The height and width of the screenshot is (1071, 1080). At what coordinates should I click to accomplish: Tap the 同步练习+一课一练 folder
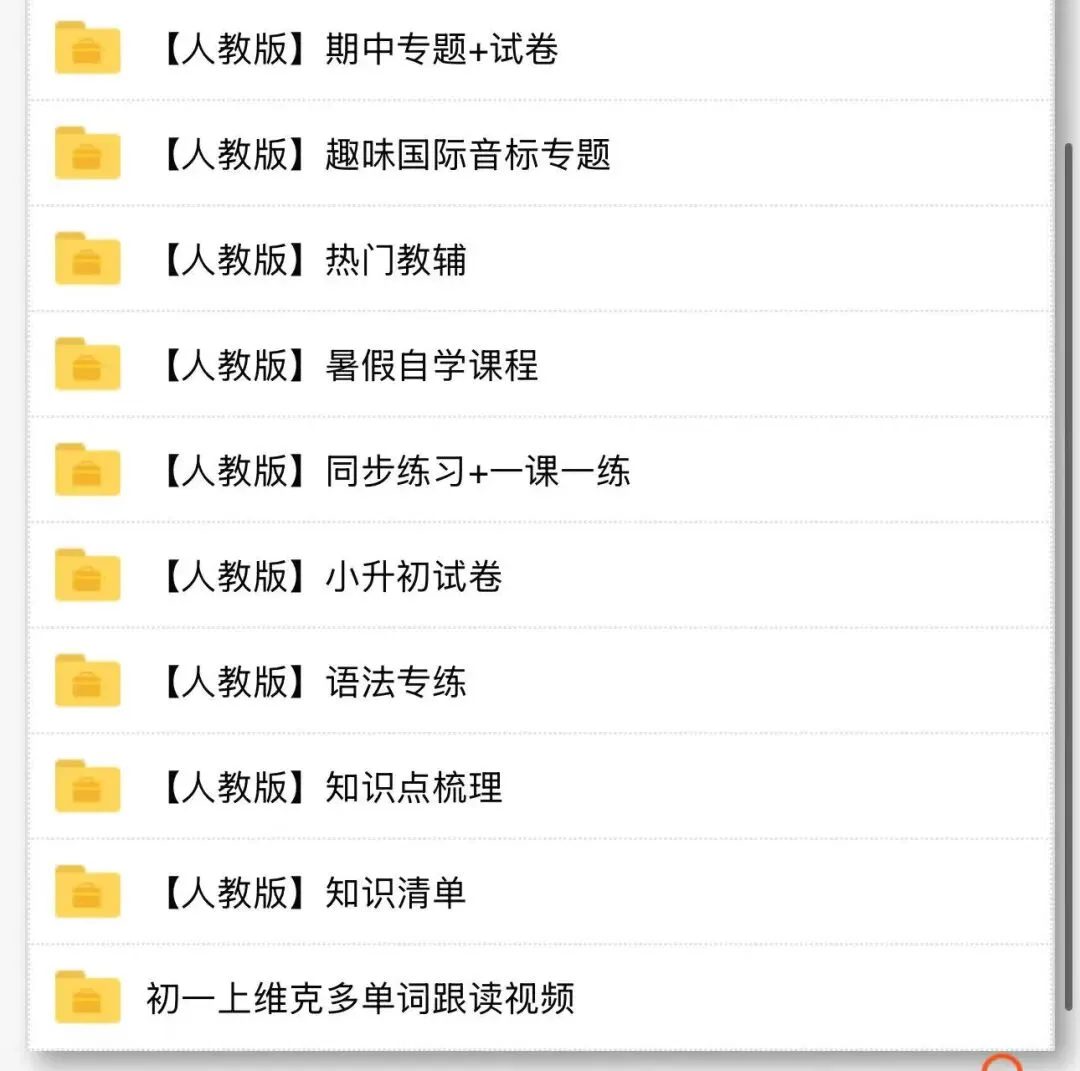coord(540,470)
